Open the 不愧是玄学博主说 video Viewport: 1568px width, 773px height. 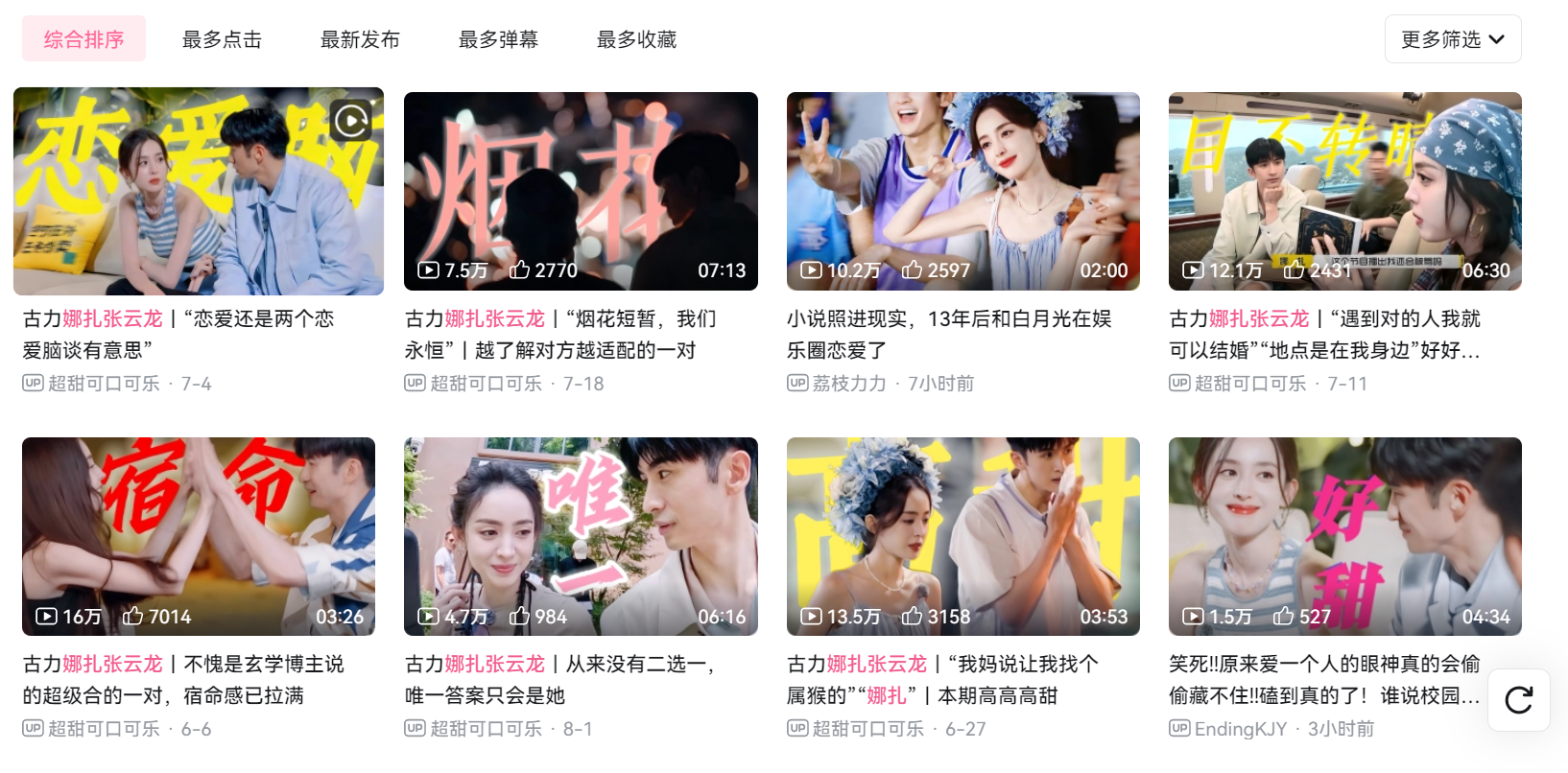tap(198, 536)
